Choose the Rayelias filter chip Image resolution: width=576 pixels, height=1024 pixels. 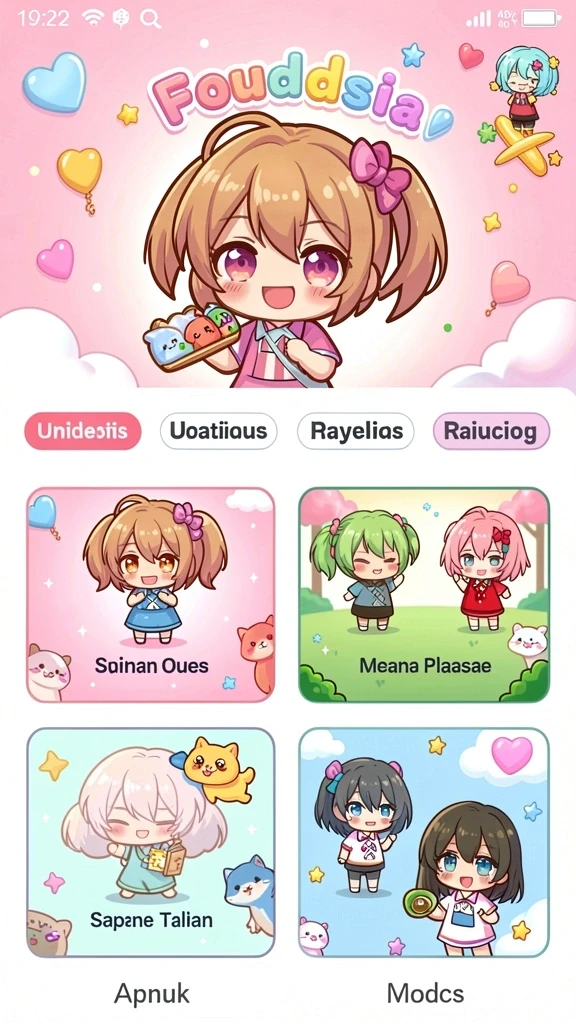tap(356, 431)
